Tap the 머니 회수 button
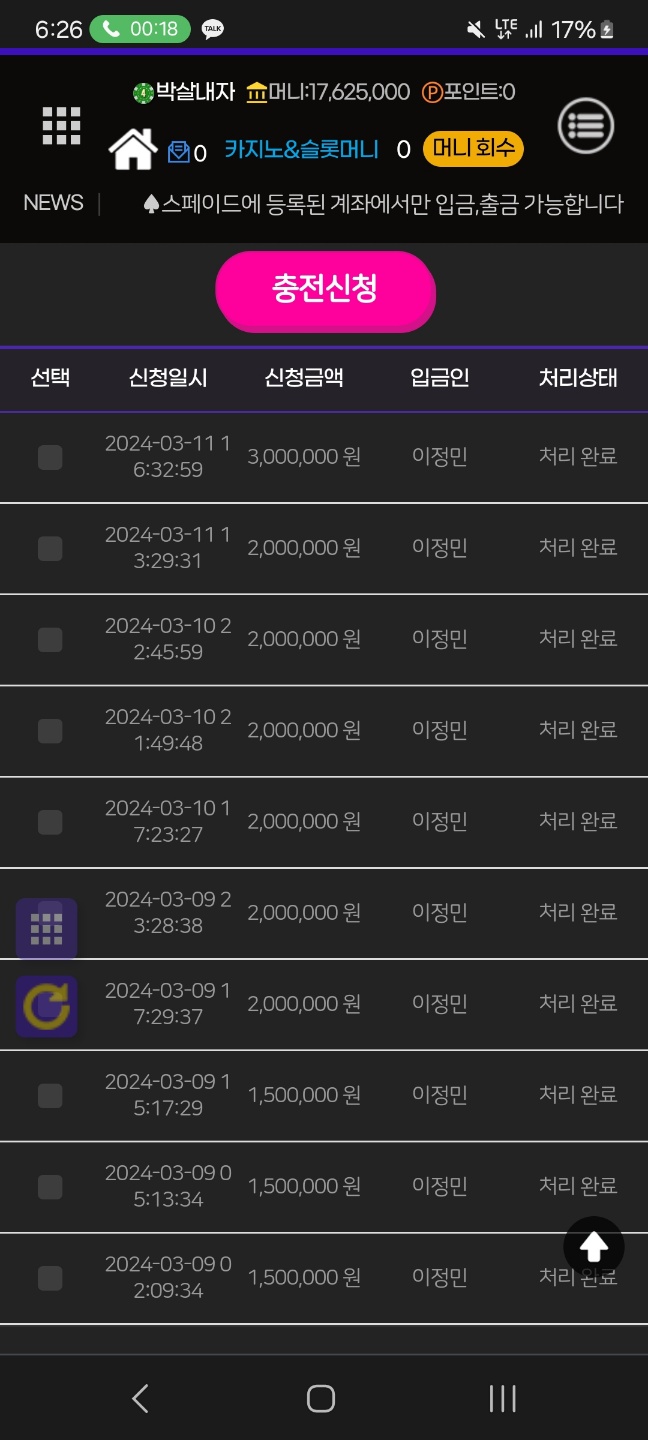The width and height of the screenshot is (648, 1440). pyautogui.click(x=473, y=149)
